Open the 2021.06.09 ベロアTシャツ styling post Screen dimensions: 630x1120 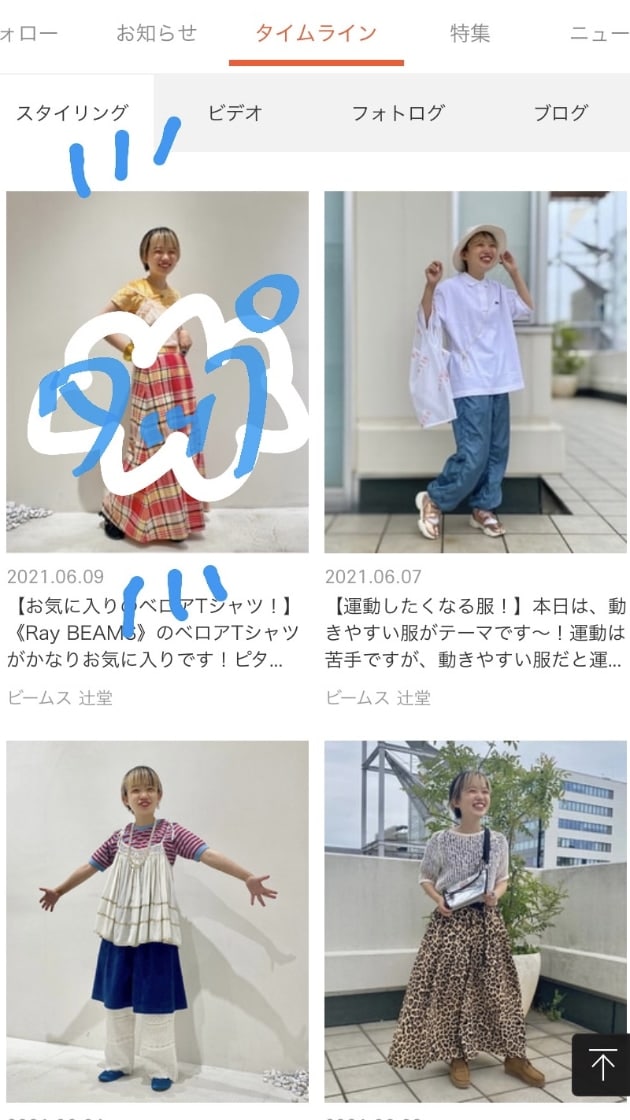point(157,372)
